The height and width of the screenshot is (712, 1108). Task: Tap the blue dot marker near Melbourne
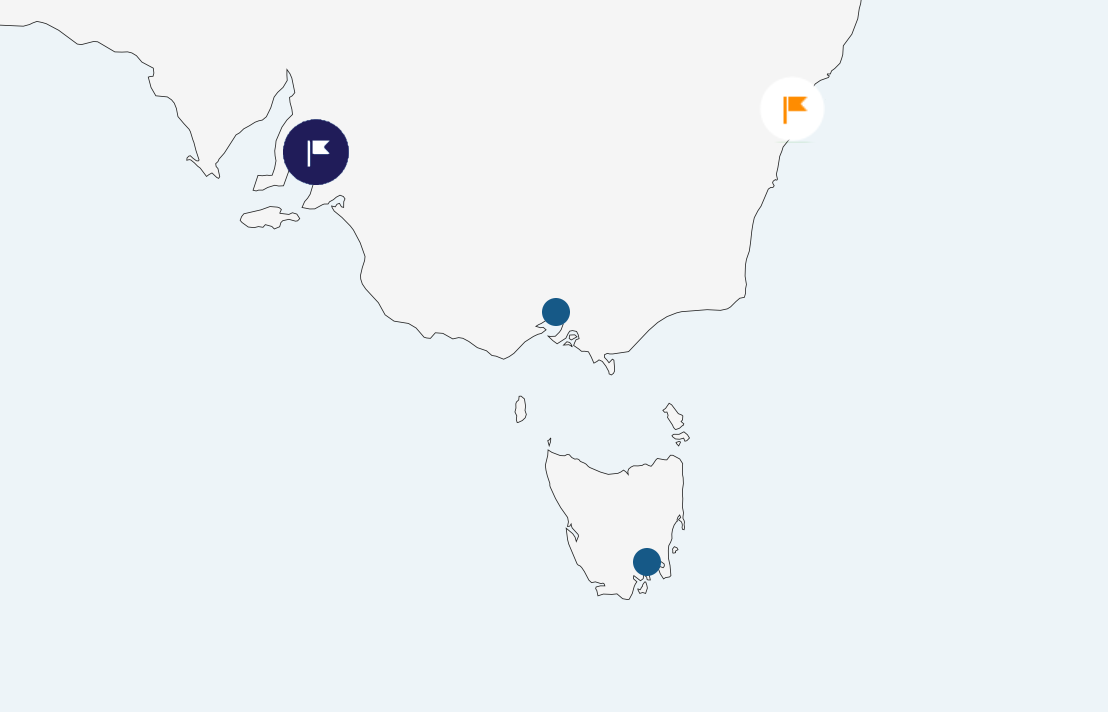pyautogui.click(x=556, y=312)
